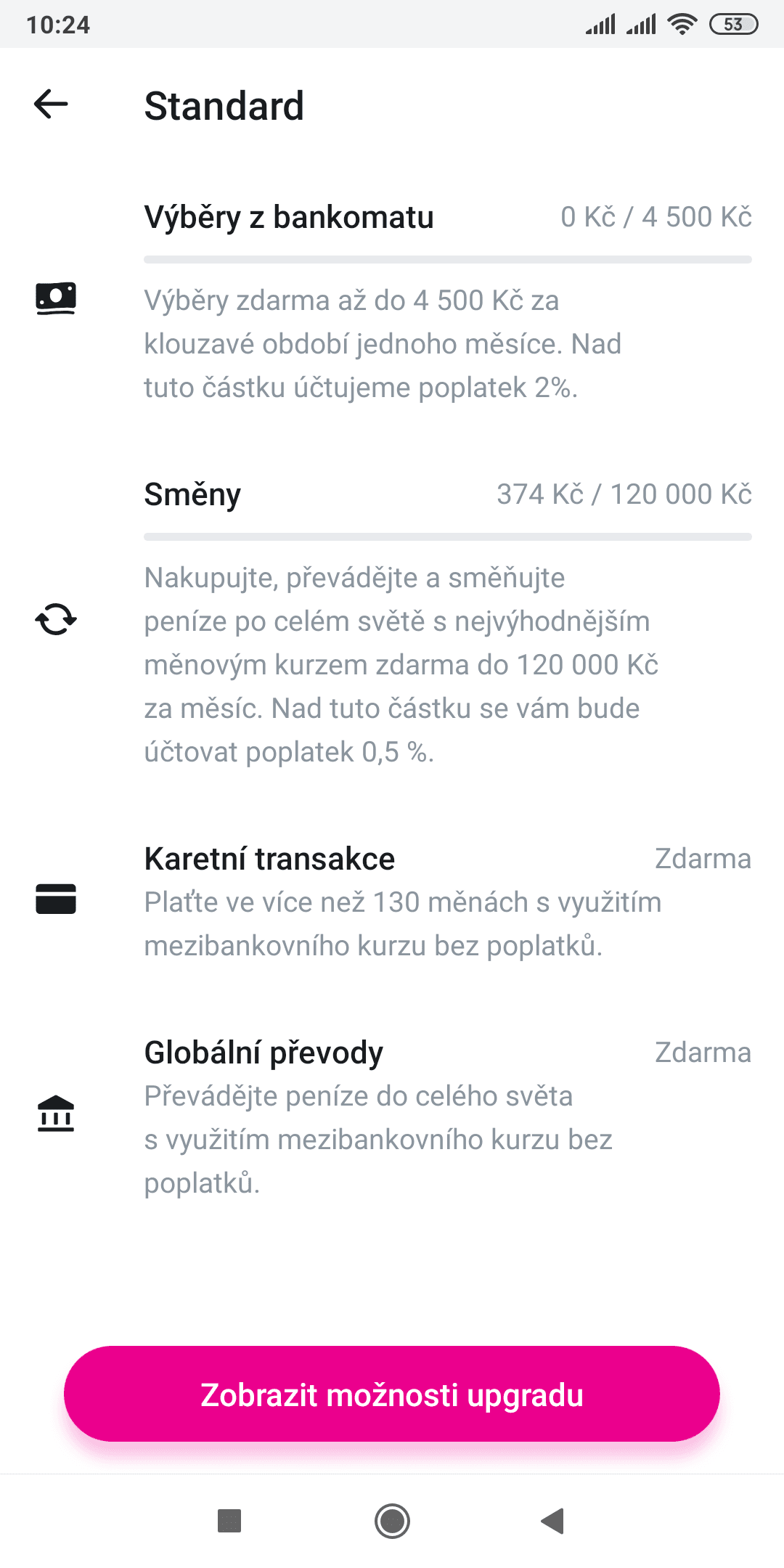This screenshot has height=1568, width=784.
Task: Open recent apps from the navigation bar
Action: coord(229,1520)
